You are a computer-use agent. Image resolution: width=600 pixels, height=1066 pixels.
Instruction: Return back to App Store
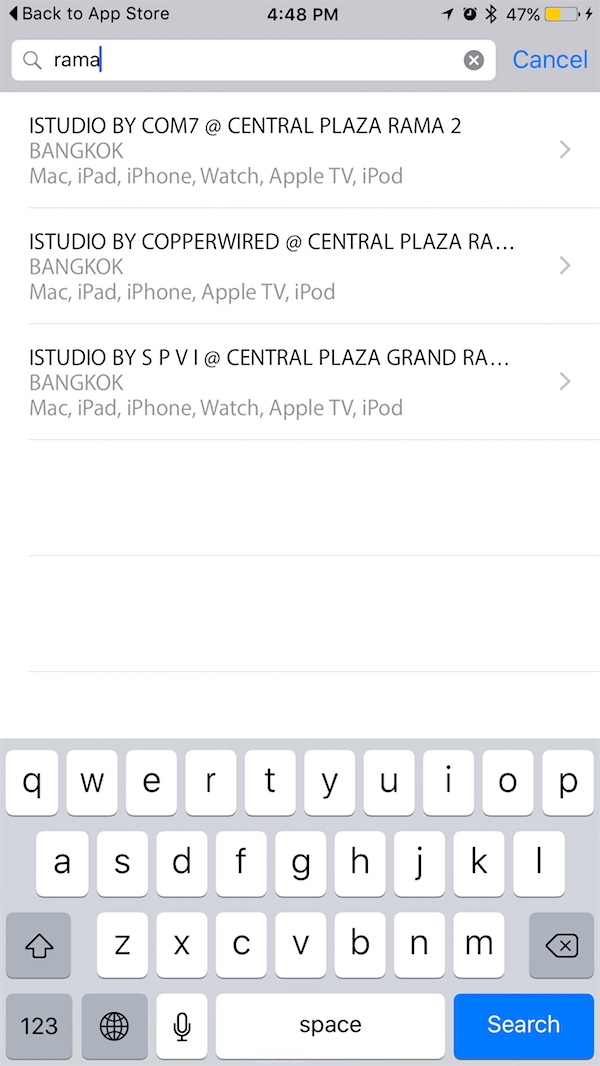88,14
